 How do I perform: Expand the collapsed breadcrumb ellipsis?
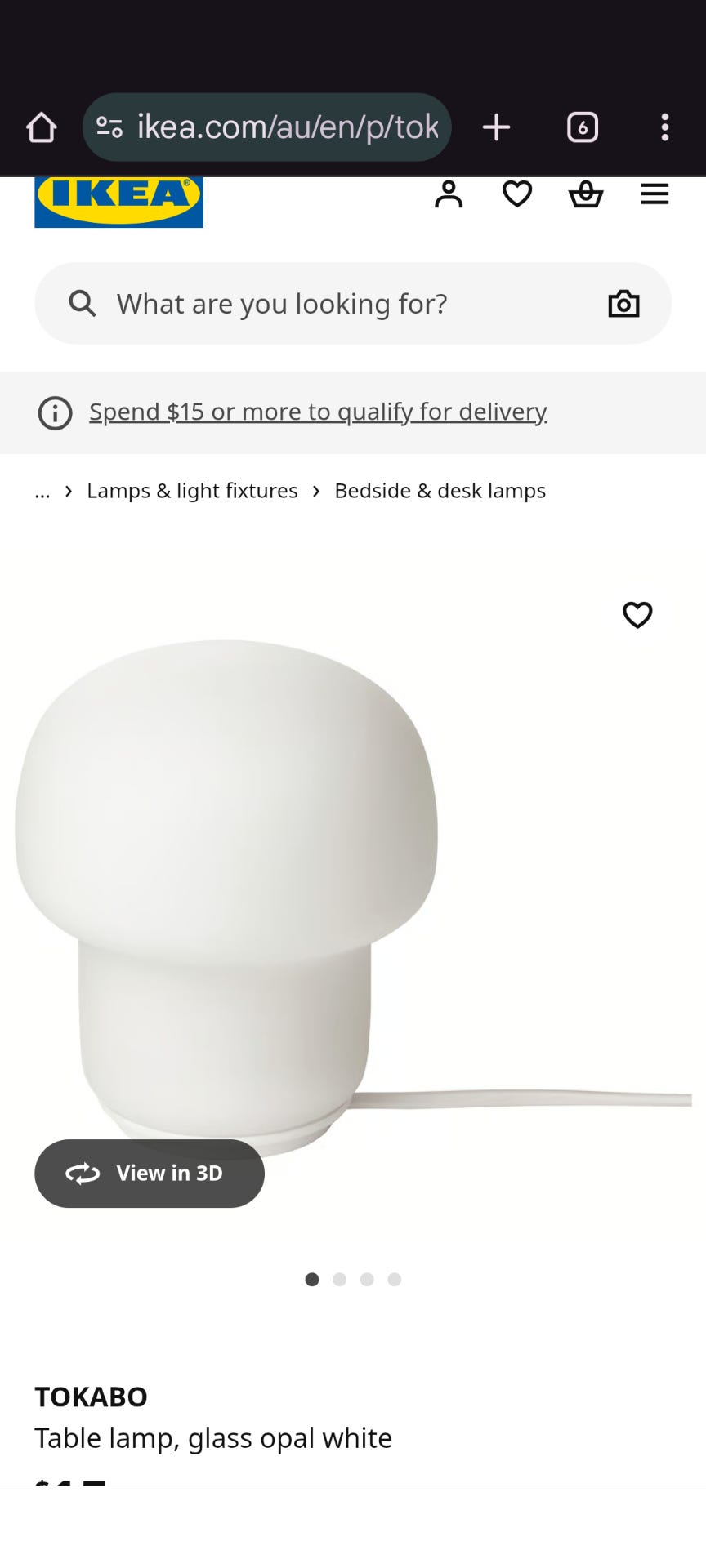[x=42, y=491]
